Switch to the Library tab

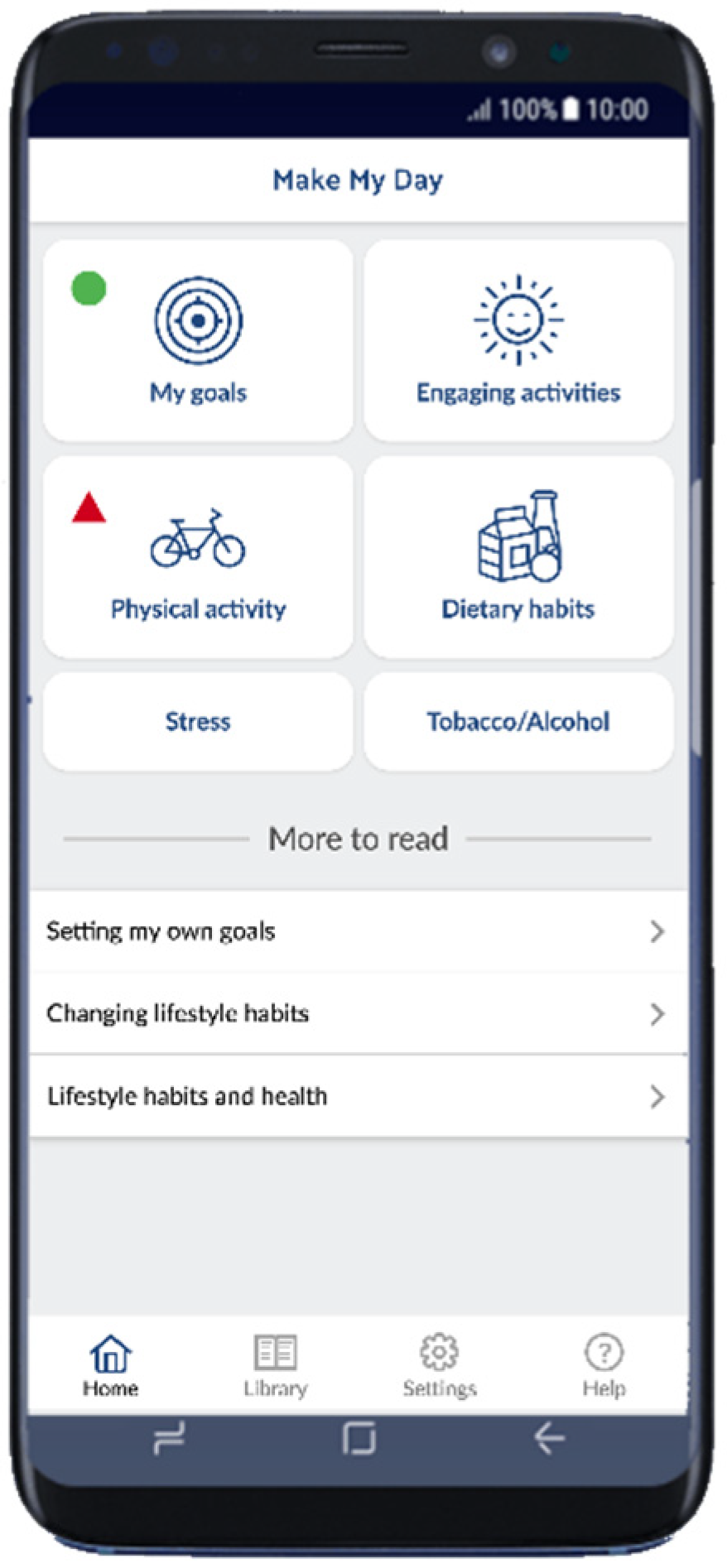[275, 1365]
